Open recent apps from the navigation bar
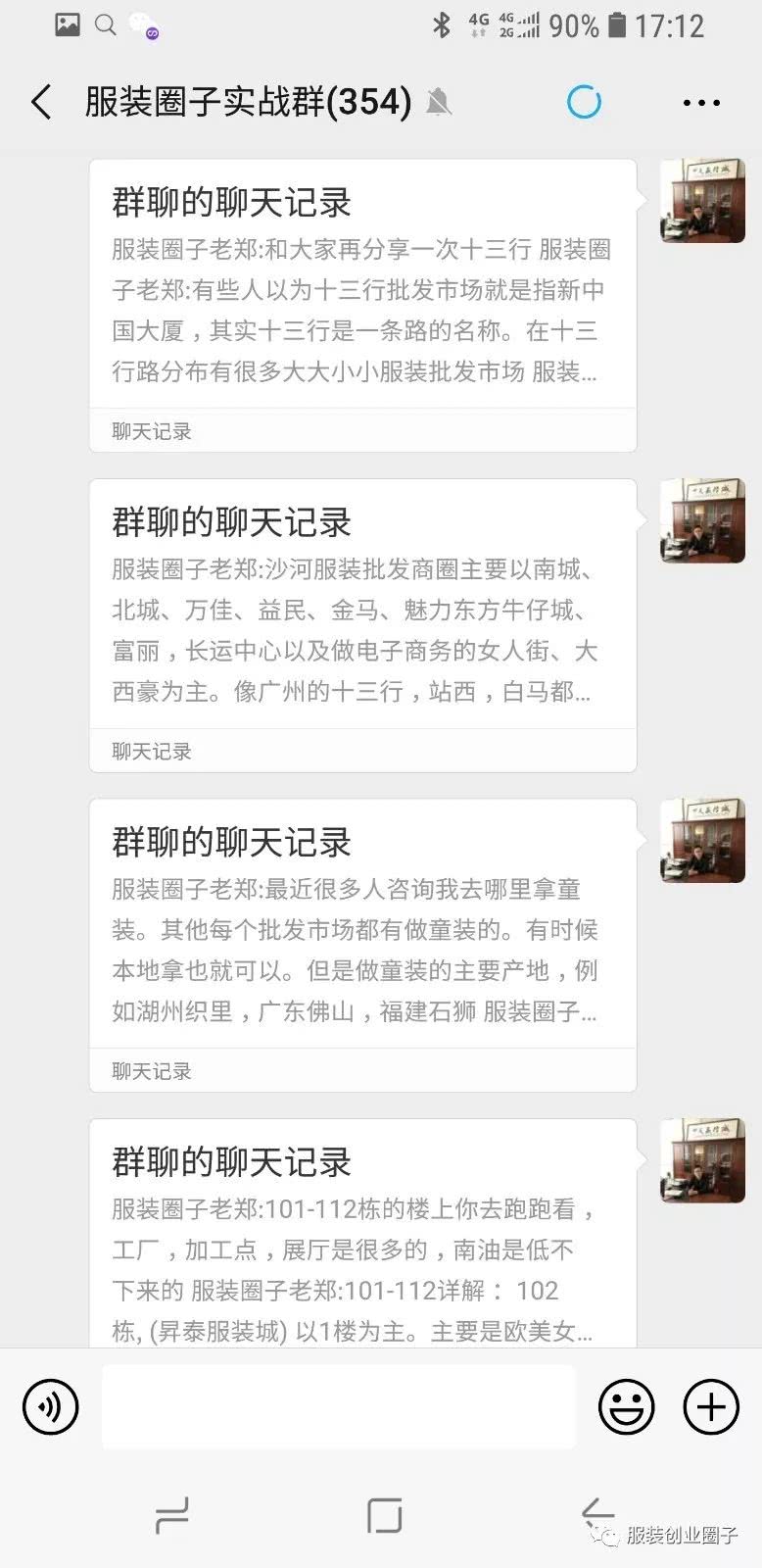The width and height of the screenshot is (762, 1568). coord(172,1516)
